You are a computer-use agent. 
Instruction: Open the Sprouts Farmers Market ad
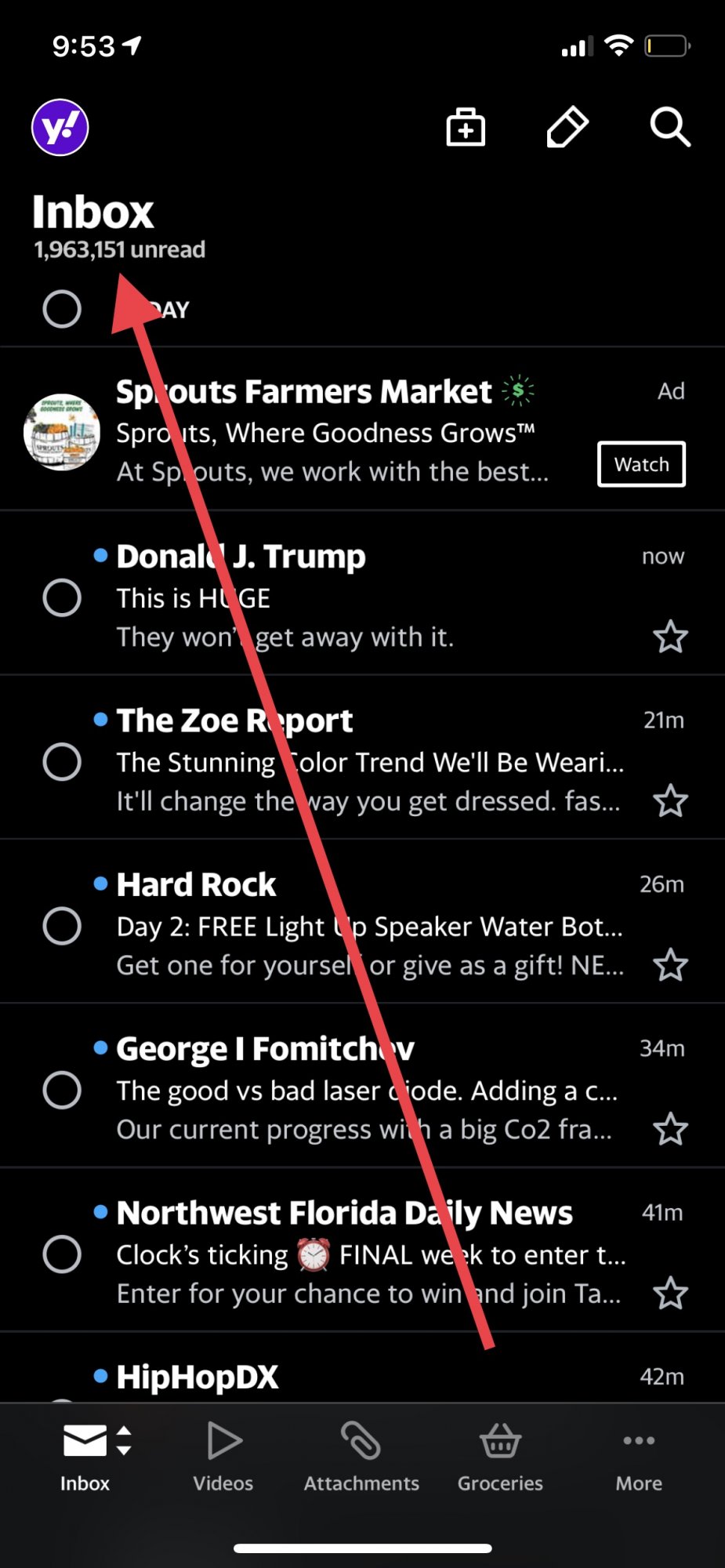[x=329, y=431]
